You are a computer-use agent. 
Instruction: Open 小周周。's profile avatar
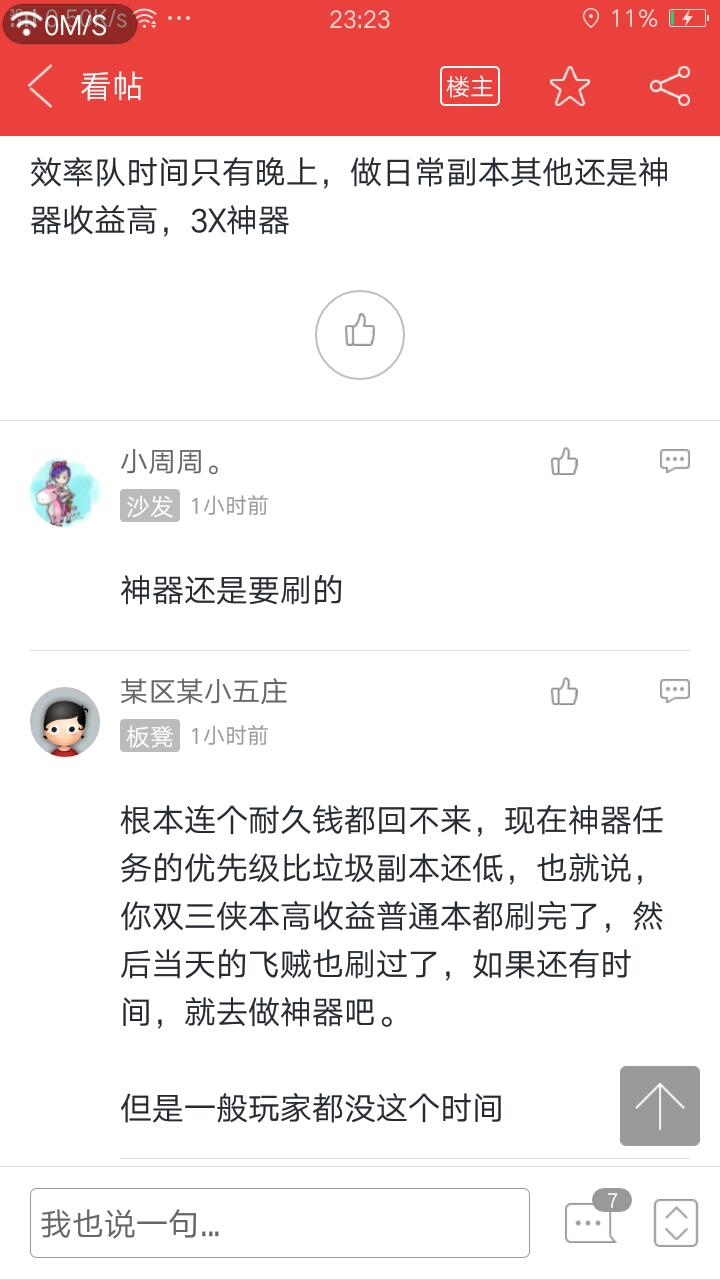(65, 492)
